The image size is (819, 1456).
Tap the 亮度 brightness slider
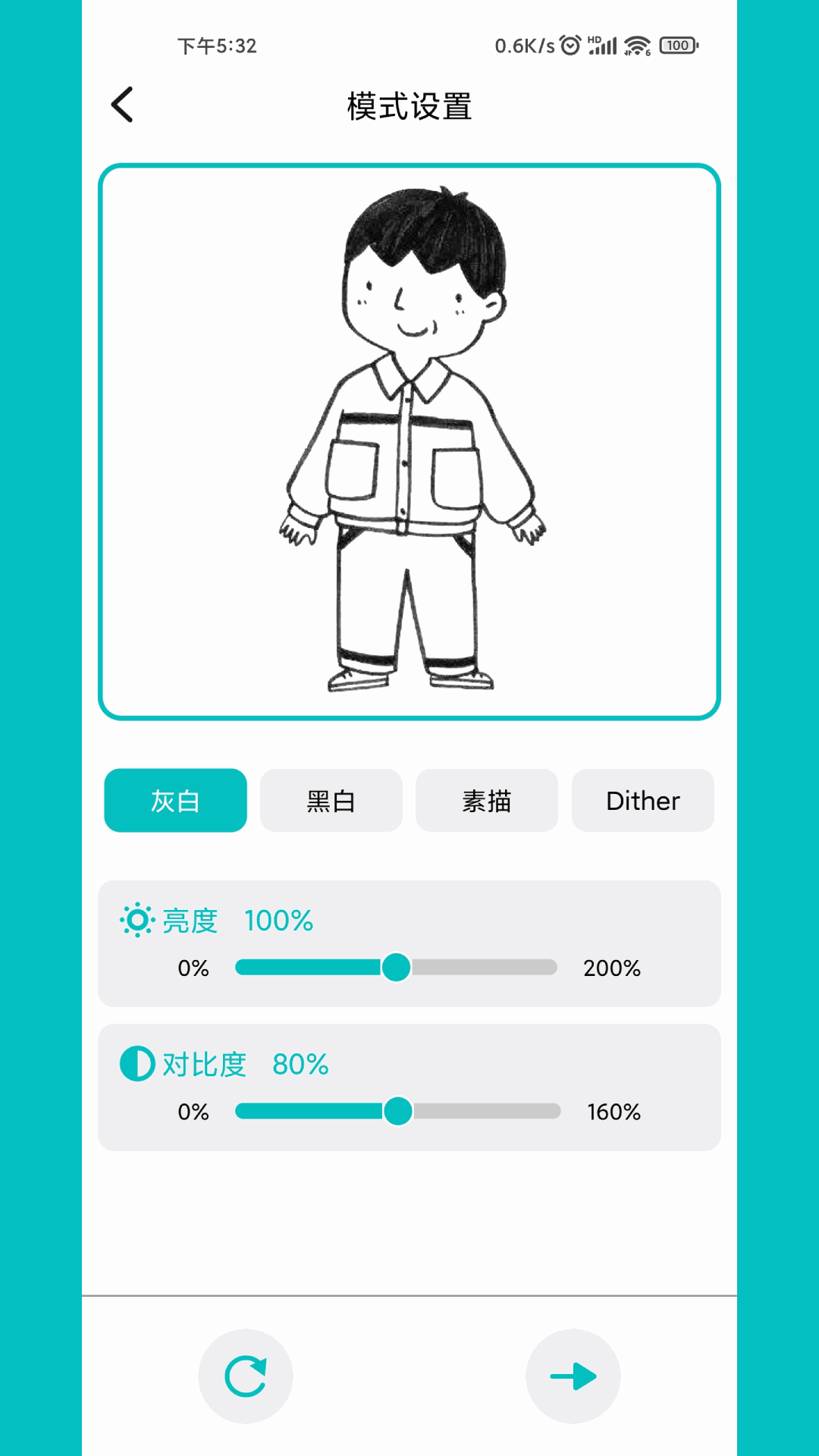(396, 968)
